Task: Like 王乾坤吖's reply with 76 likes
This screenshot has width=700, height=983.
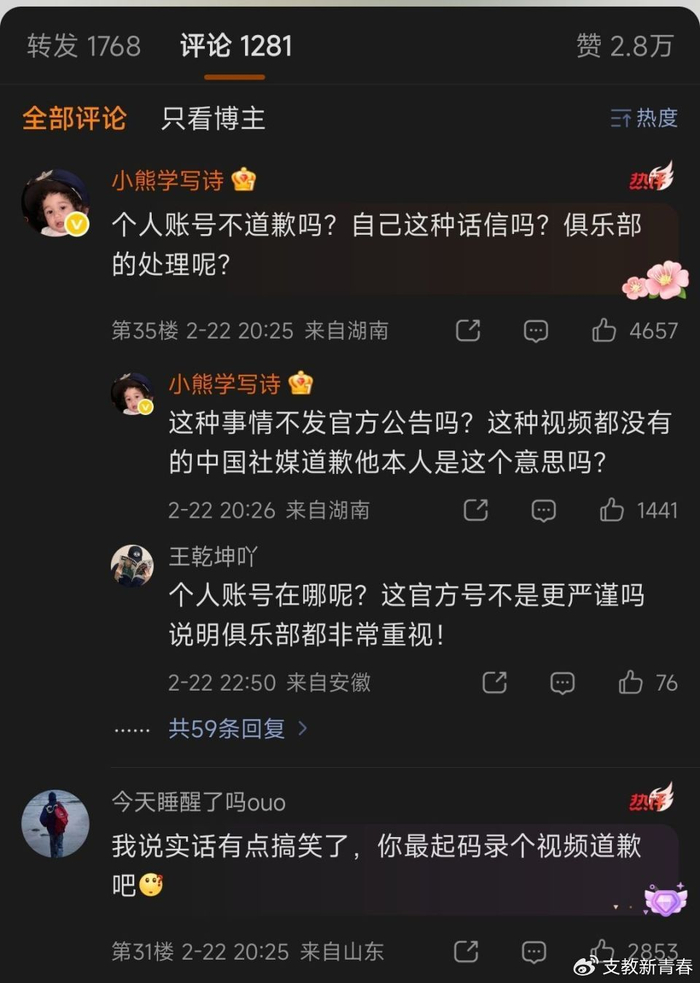Action: click(x=631, y=683)
